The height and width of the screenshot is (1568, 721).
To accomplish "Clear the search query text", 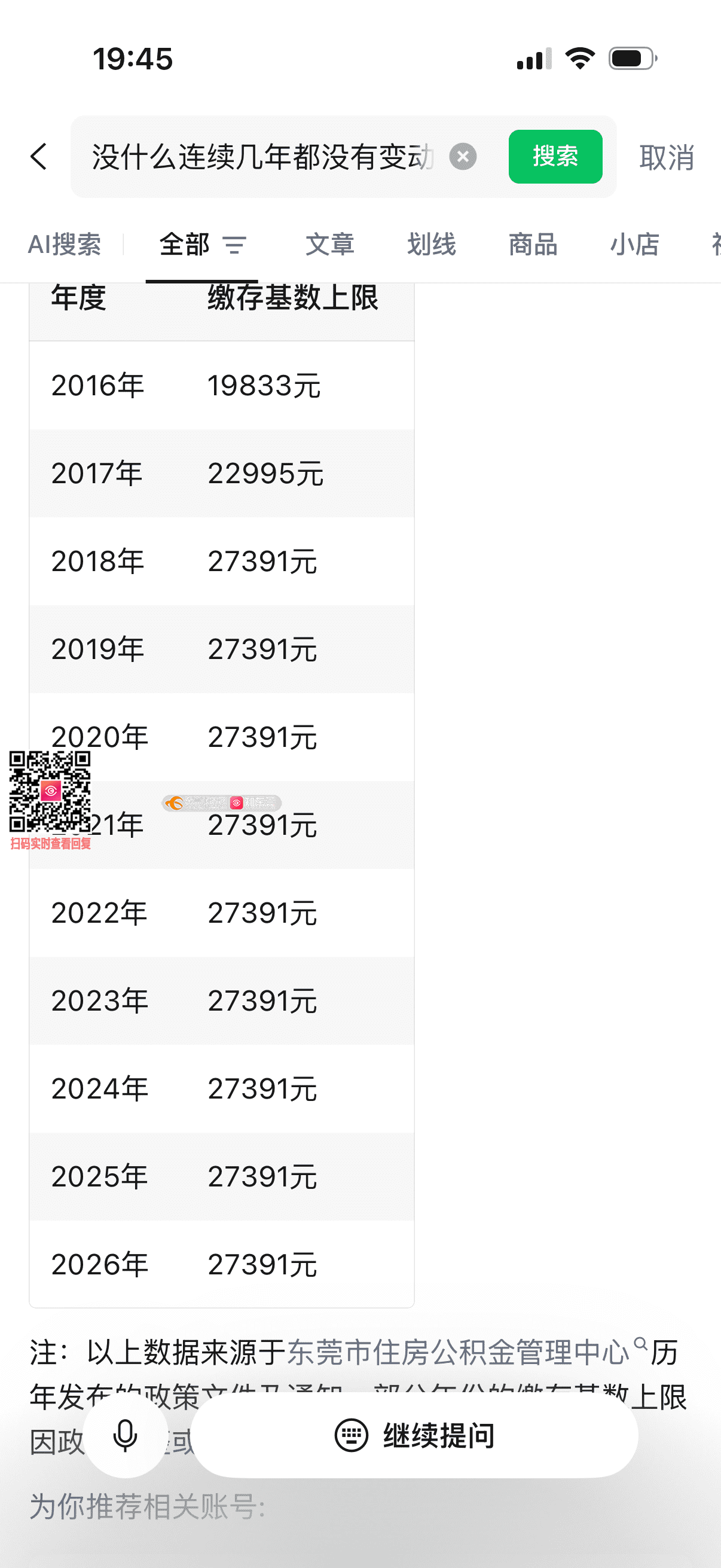I will pos(462,157).
